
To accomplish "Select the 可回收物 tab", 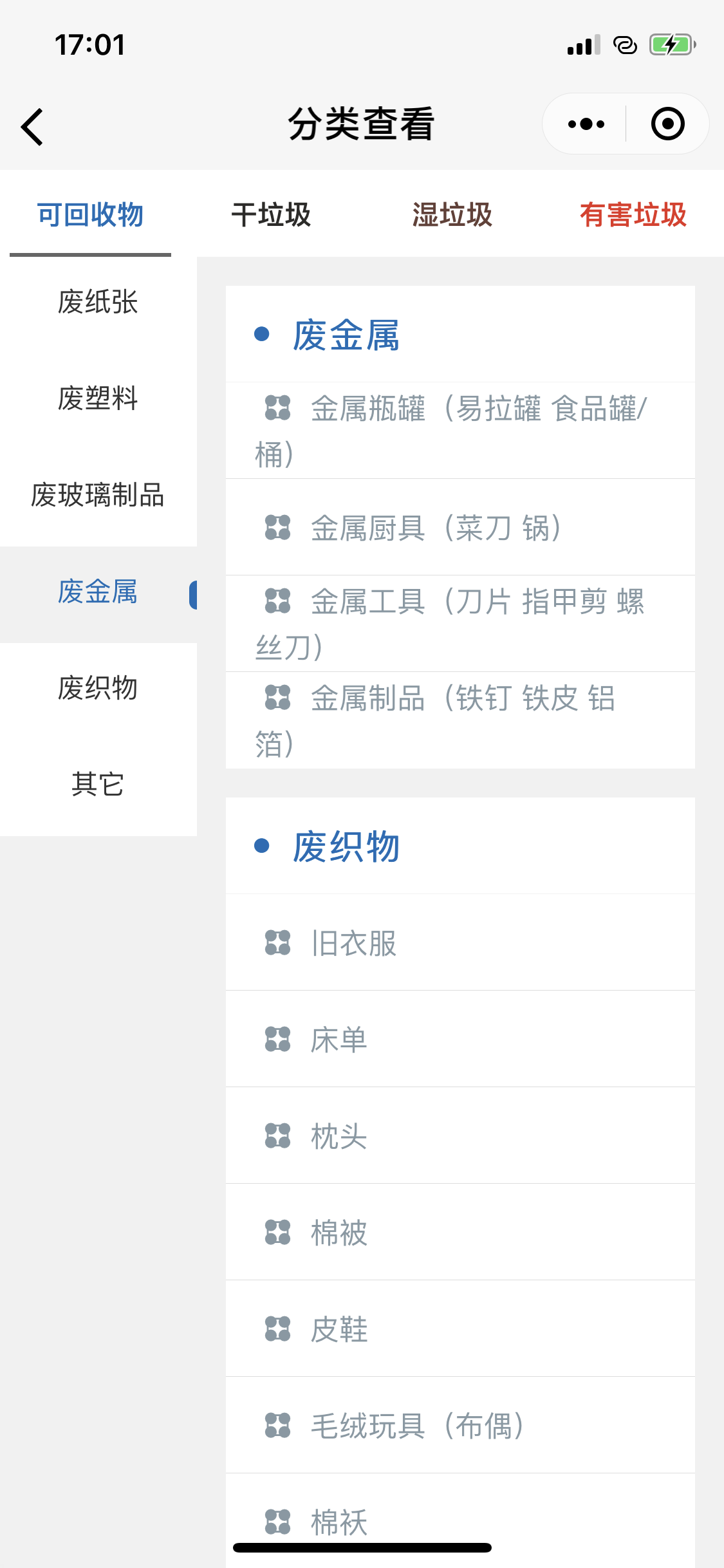I will [x=90, y=214].
